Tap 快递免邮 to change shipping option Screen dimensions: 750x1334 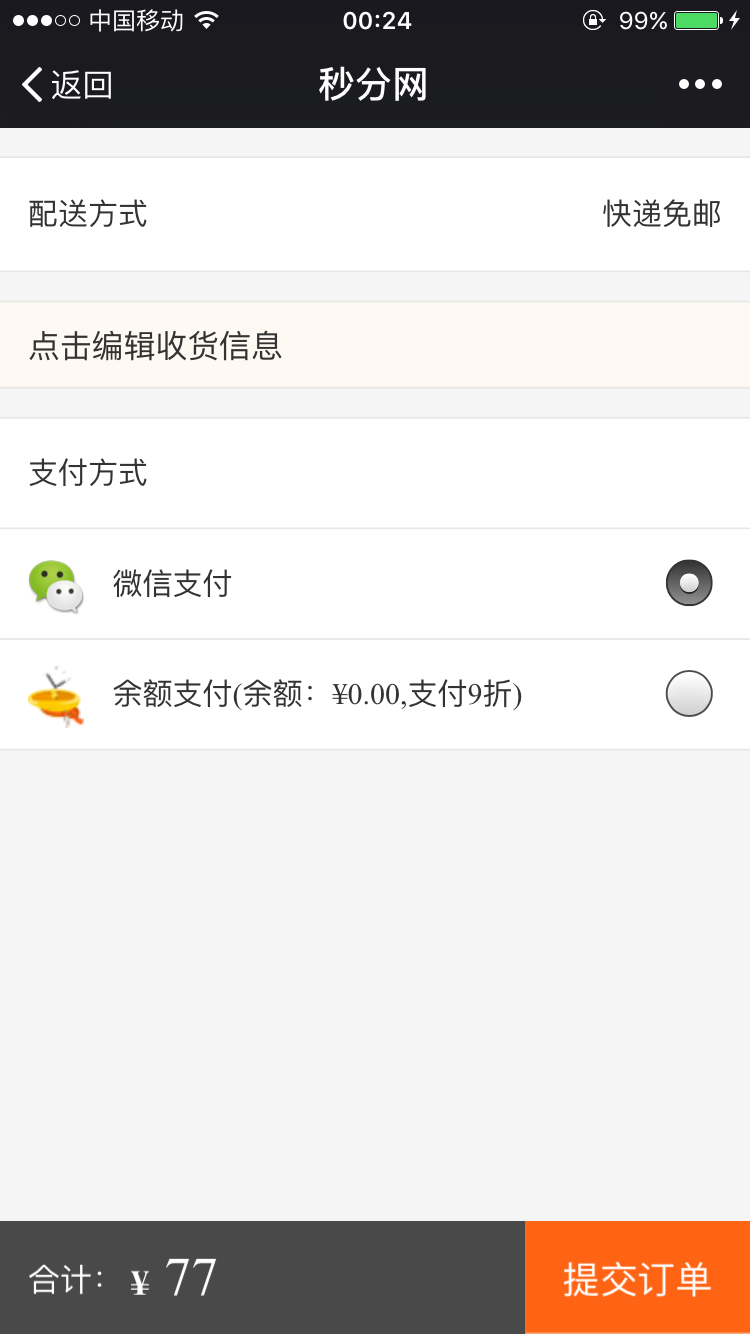660,214
